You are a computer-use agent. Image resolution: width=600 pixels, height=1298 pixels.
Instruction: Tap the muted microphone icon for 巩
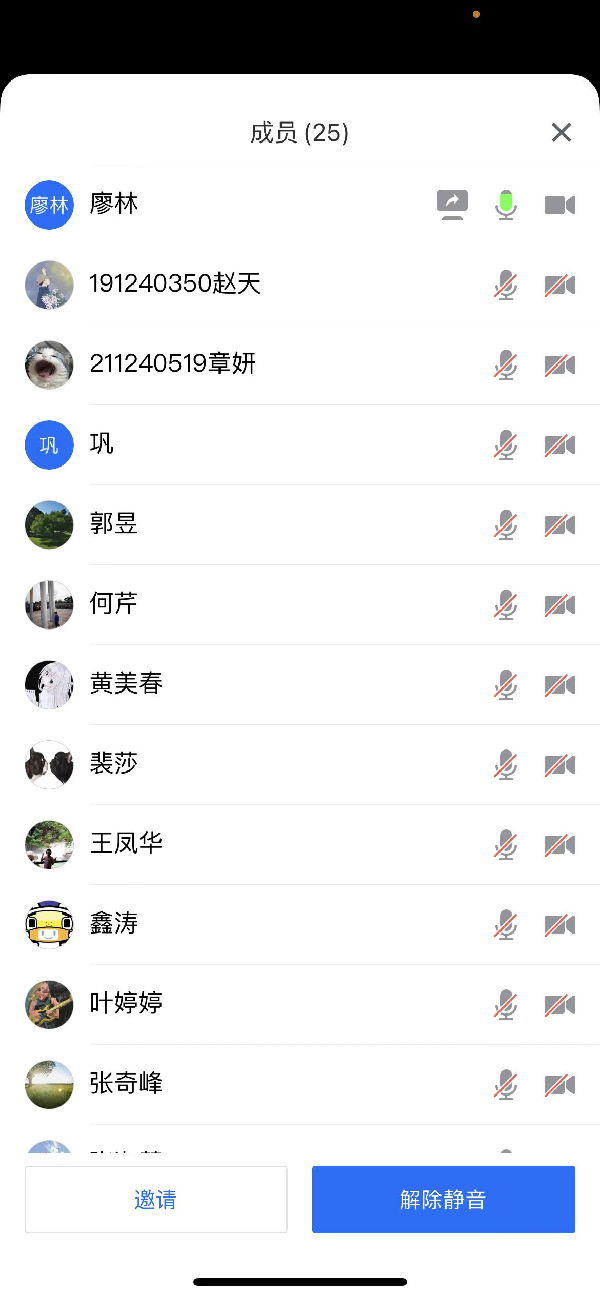pyautogui.click(x=506, y=445)
